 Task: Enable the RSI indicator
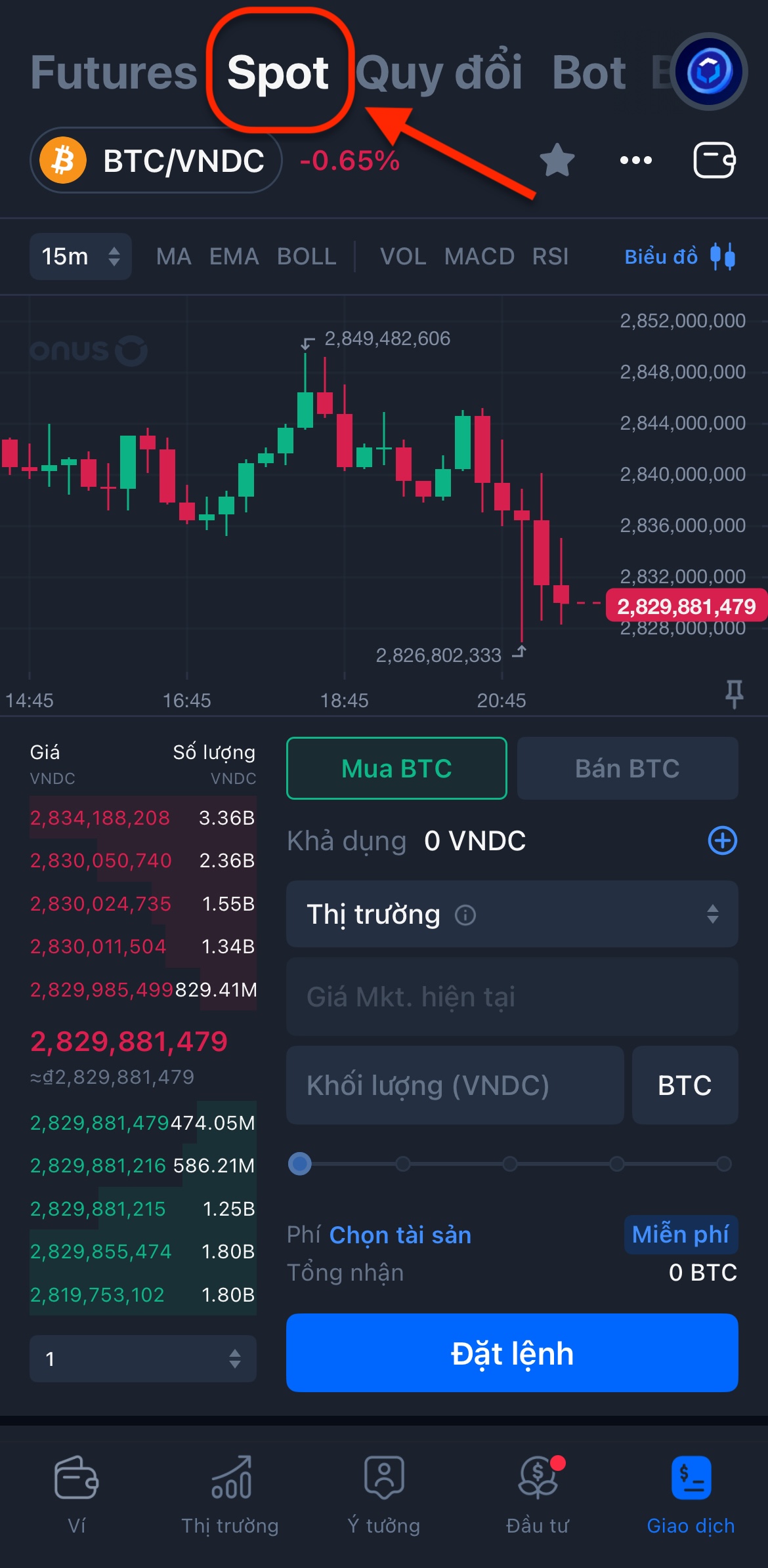click(550, 257)
